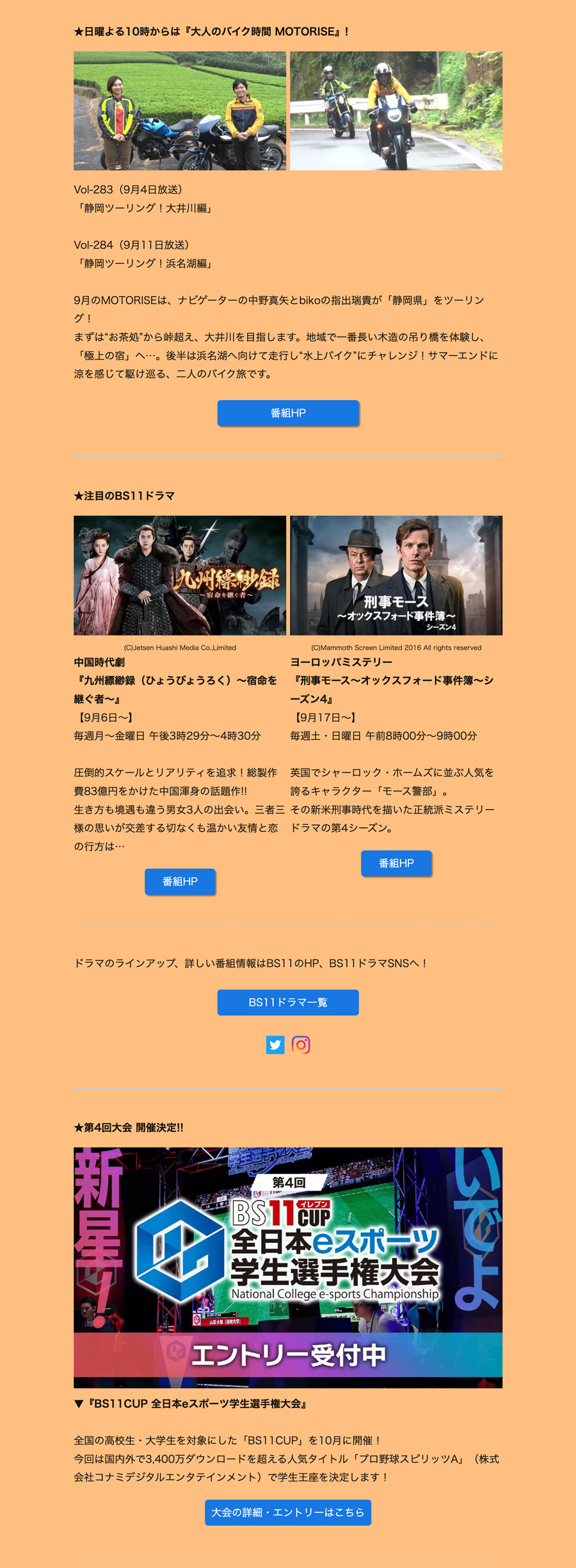Open BS11 drama Twitter page
Screen dimensions: 576x1568
275,1045
